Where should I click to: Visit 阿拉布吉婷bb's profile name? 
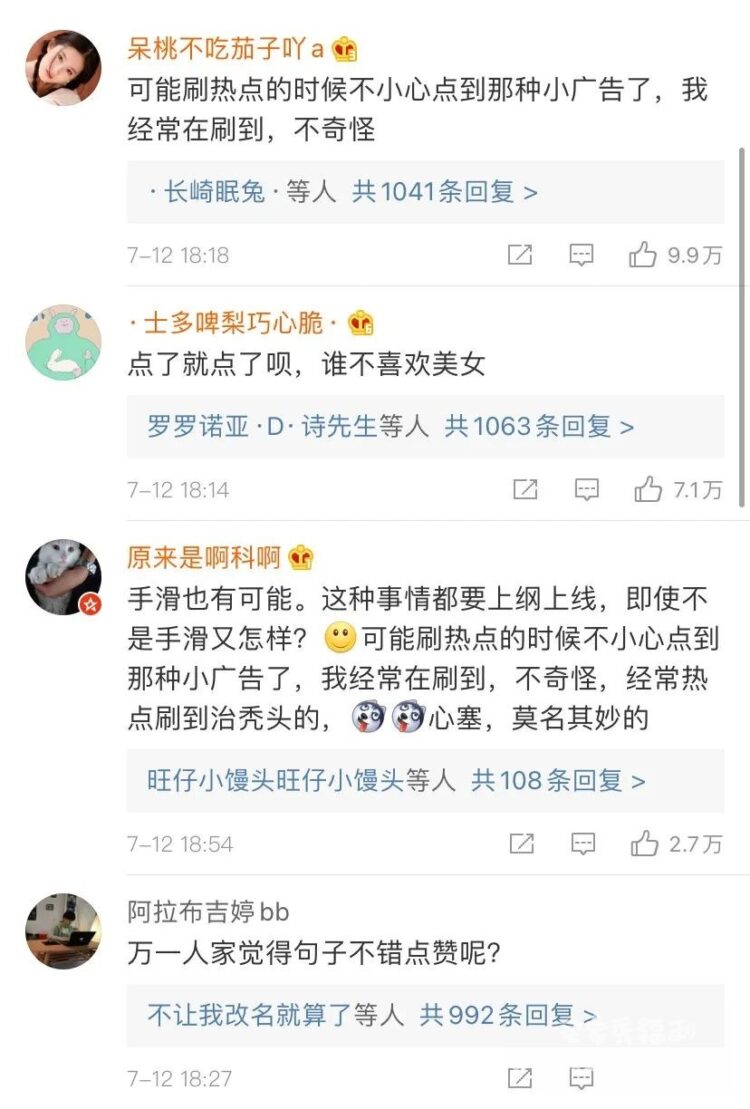point(208,912)
